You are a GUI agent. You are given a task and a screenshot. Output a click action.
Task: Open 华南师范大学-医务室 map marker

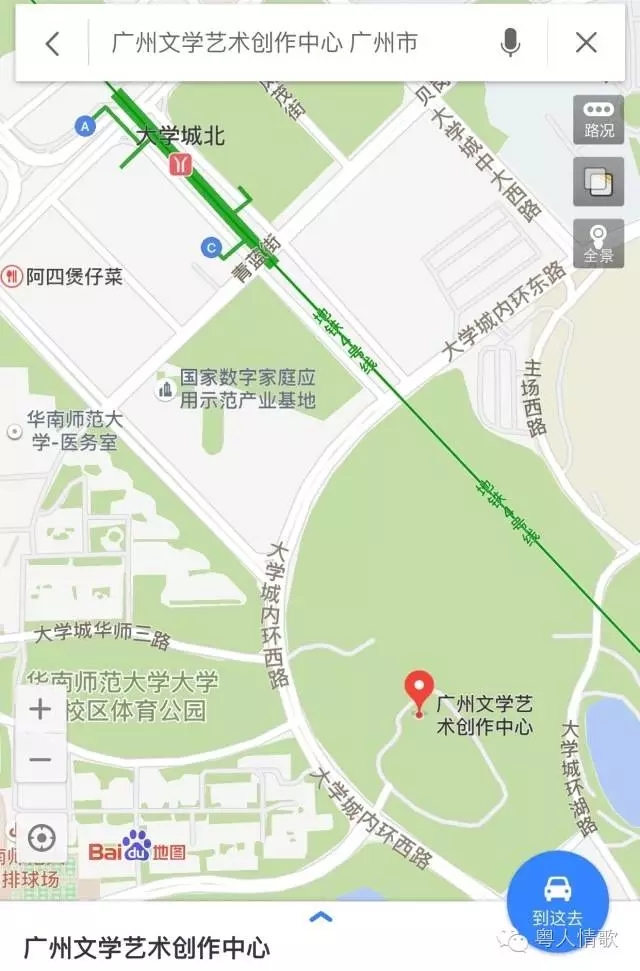click(14, 432)
